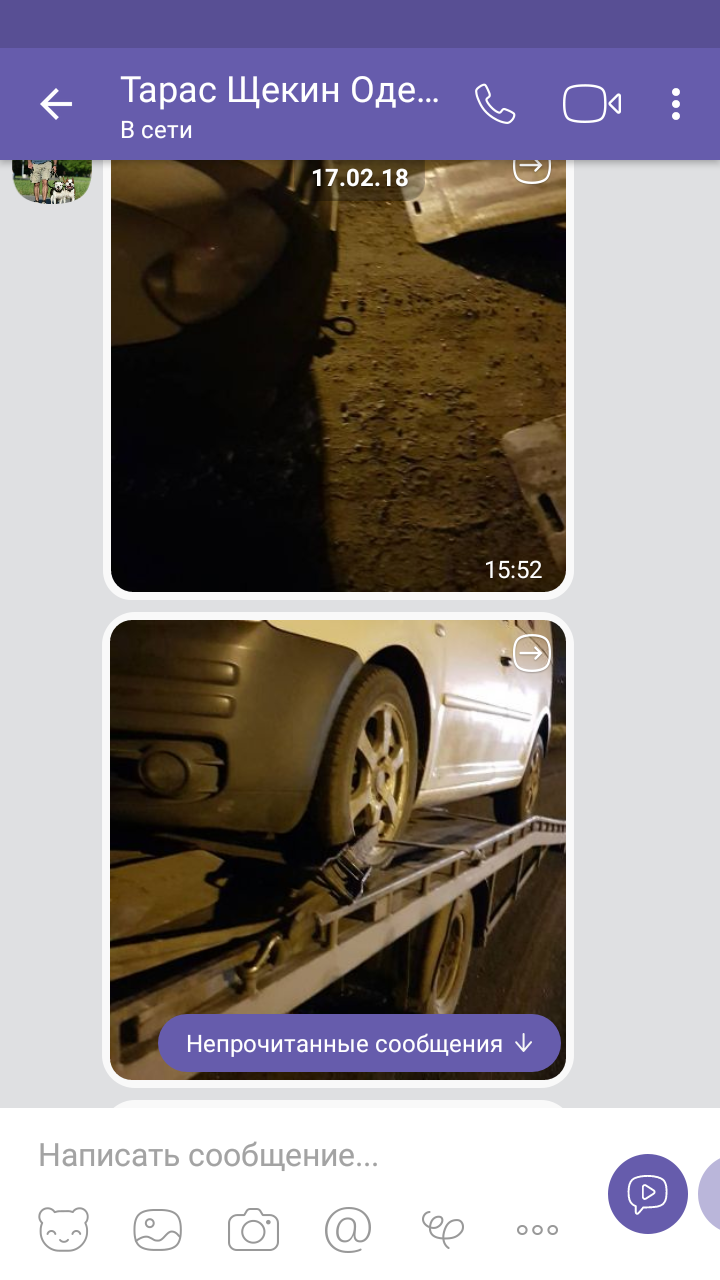
Task: Open the sticker picker bear icon
Action: (x=63, y=1229)
